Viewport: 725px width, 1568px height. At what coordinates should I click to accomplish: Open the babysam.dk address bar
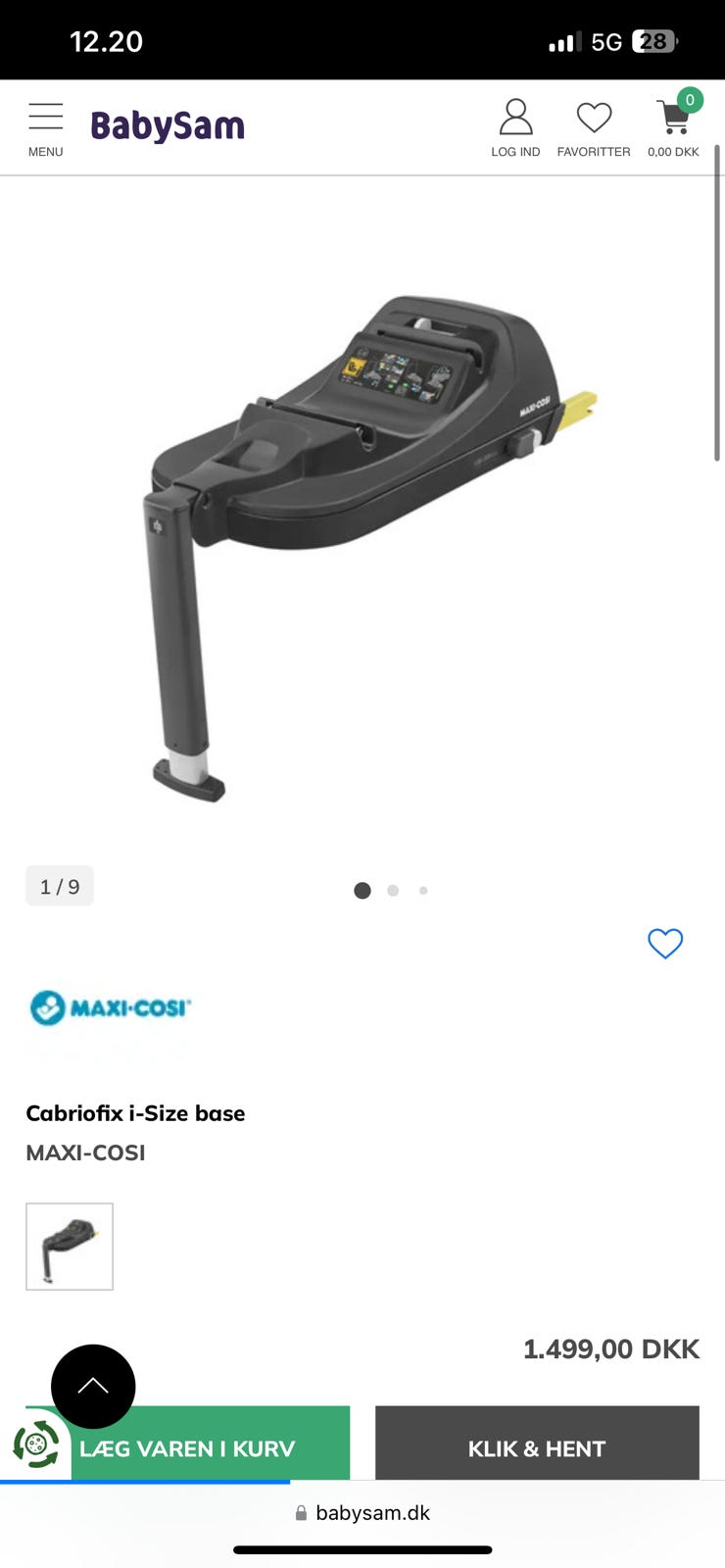coord(372,1512)
